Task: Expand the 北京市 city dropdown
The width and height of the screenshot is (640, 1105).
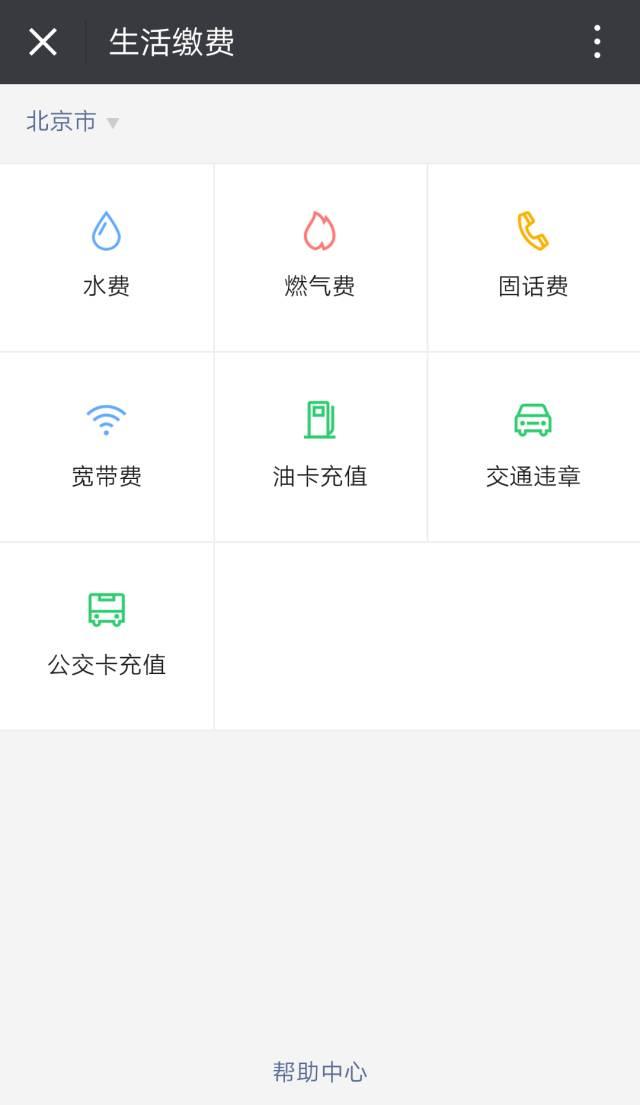Action: [73, 122]
